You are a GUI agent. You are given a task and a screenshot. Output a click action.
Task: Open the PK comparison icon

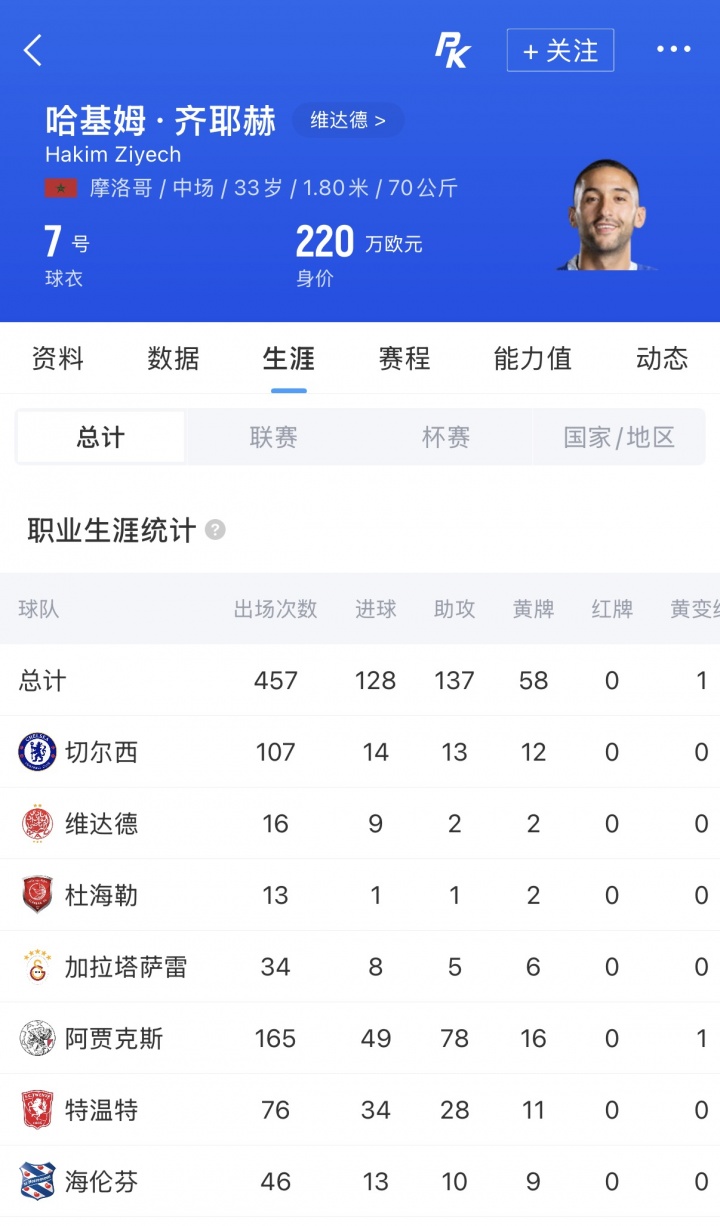pos(452,50)
